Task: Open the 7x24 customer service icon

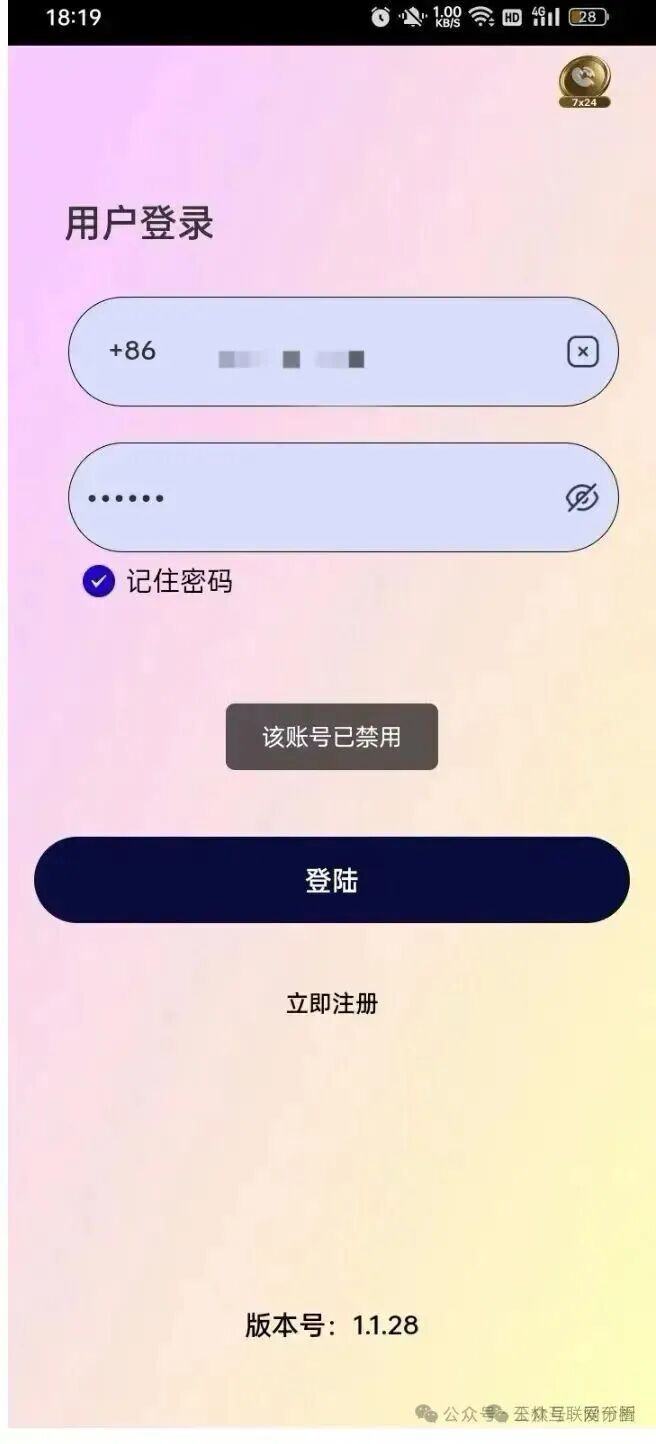Action: [x=584, y=82]
